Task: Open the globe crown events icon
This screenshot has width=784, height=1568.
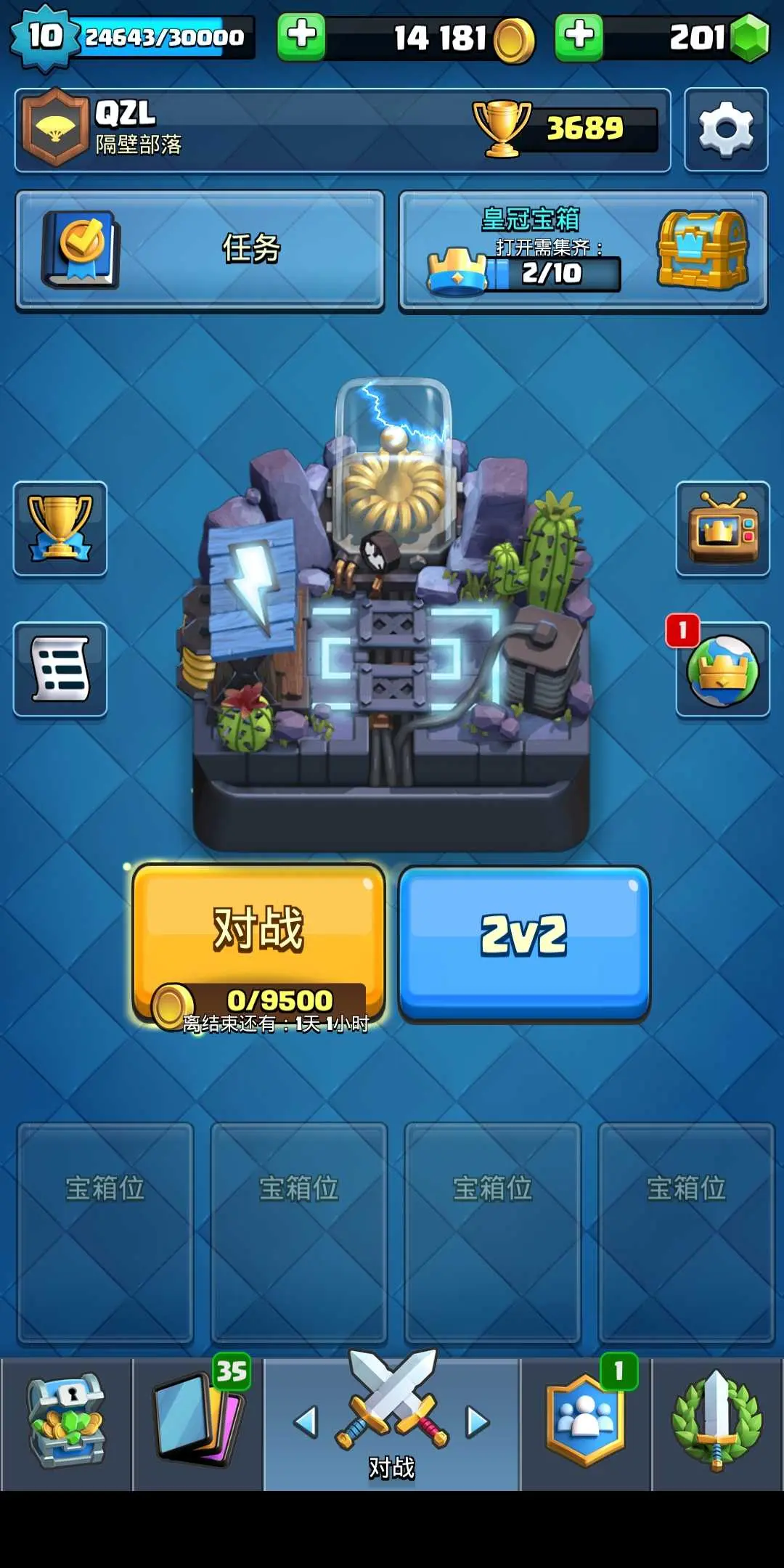Action: pyautogui.click(x=723, y=669)
